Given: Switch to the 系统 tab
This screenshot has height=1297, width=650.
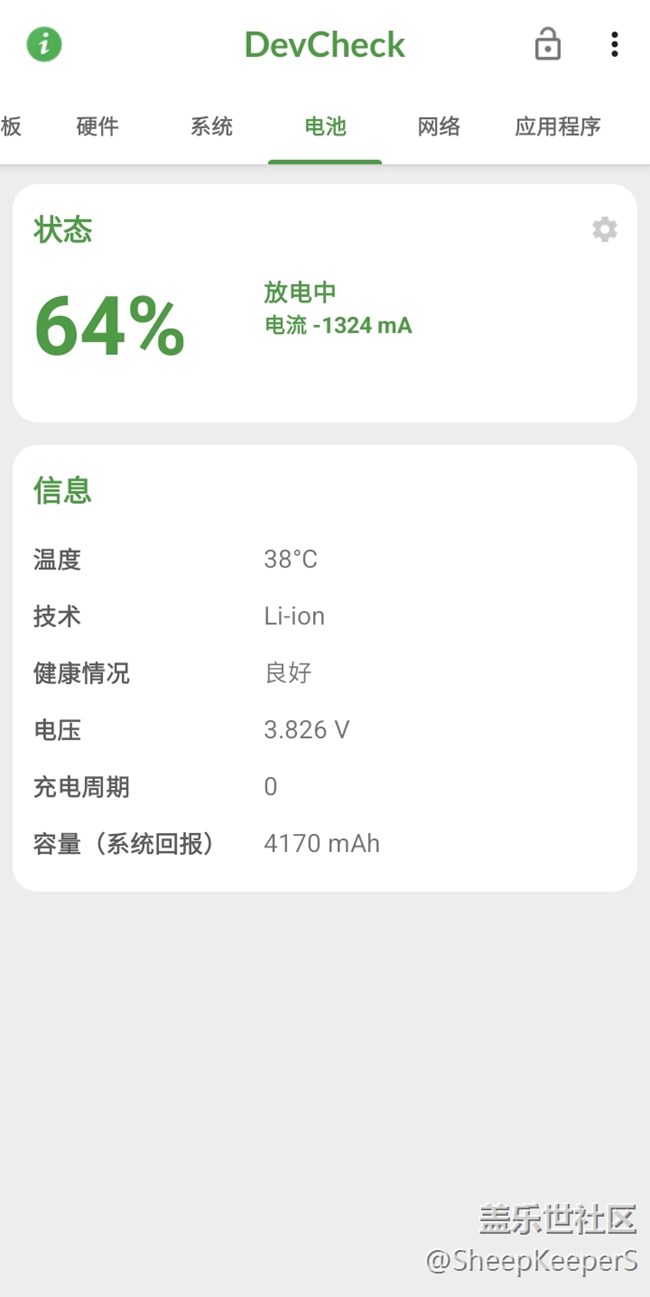Looking at the screenshot, I should pyautogui.click(x=211, y=127).
